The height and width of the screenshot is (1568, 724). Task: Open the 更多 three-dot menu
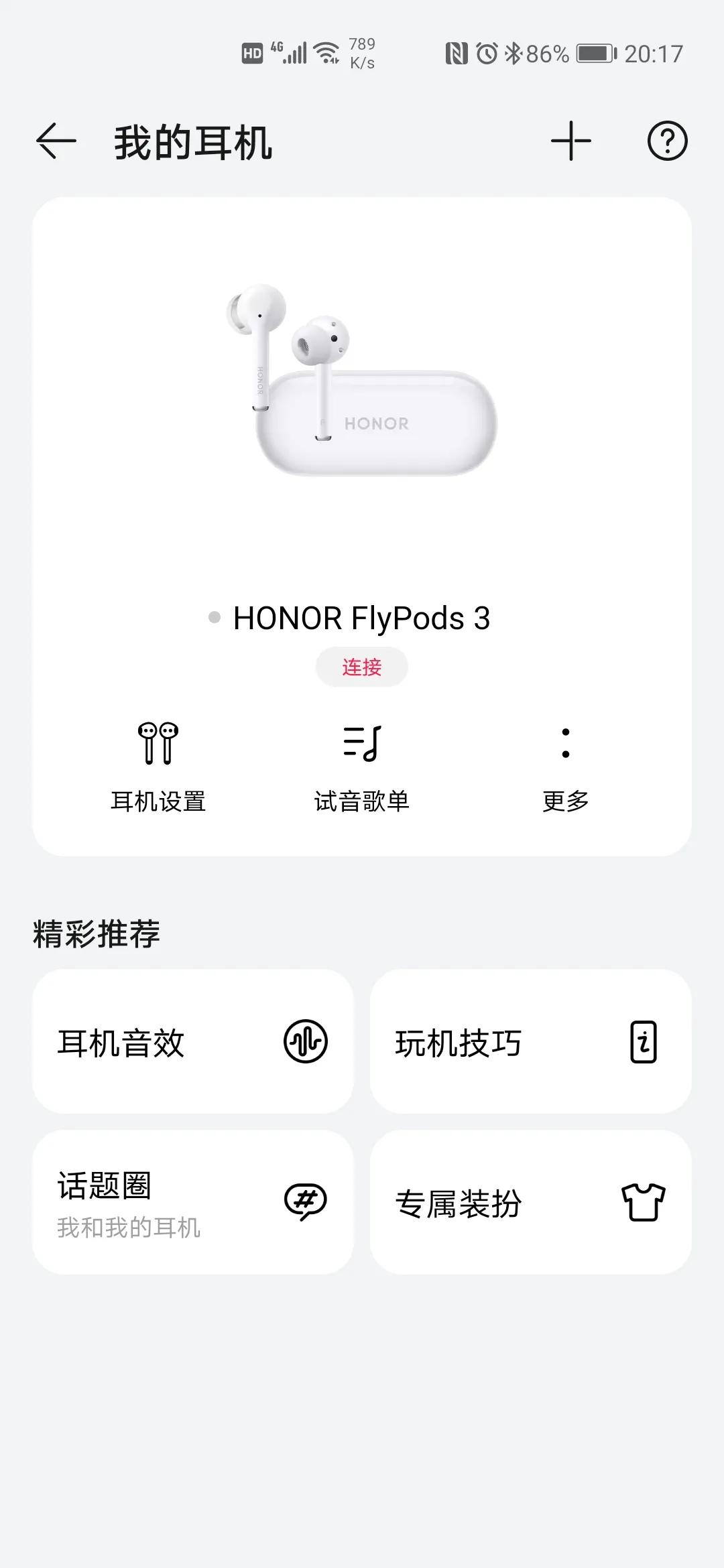pos(565,764)
